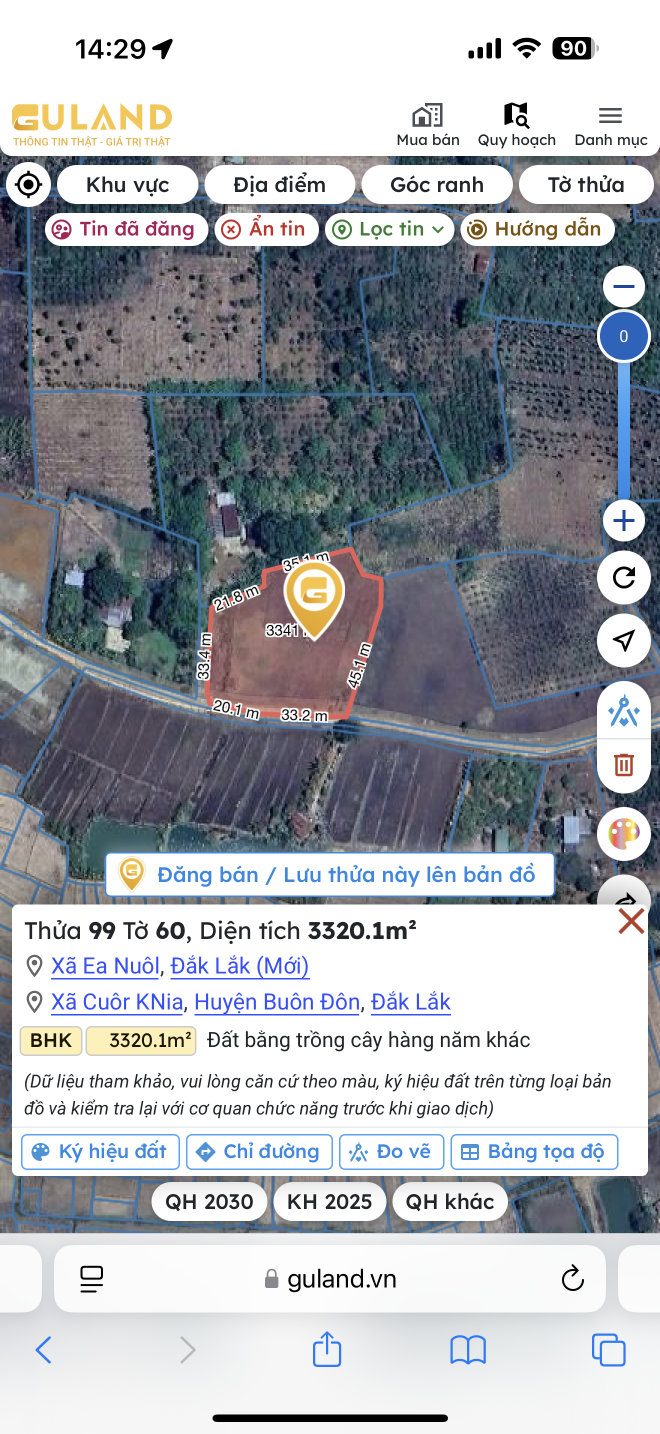Select the Khu vực chip
This screenshot has width=660, height=1434.
click(127, 185)
